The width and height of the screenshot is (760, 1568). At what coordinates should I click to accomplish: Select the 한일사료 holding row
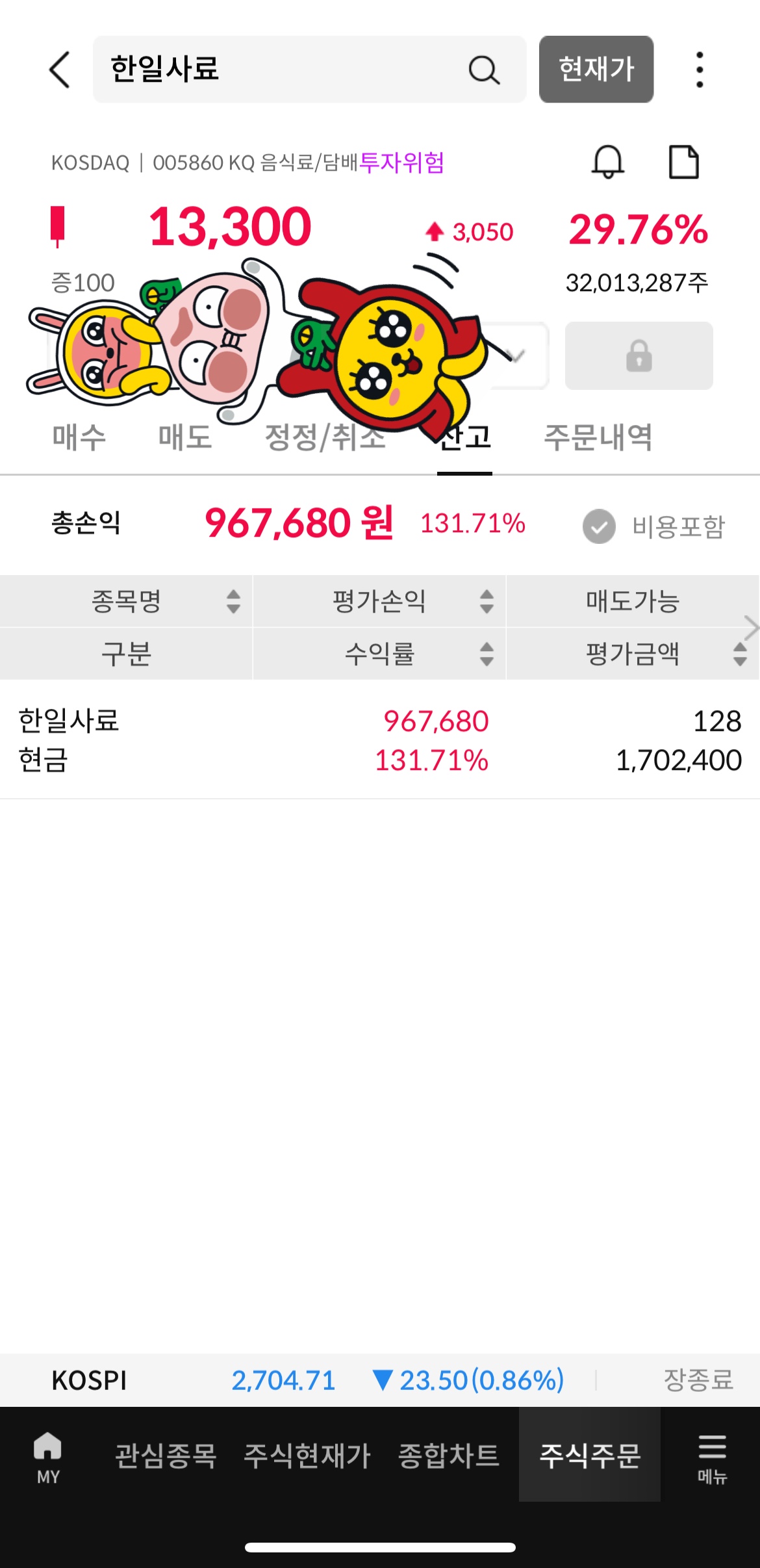pos(379,739)
